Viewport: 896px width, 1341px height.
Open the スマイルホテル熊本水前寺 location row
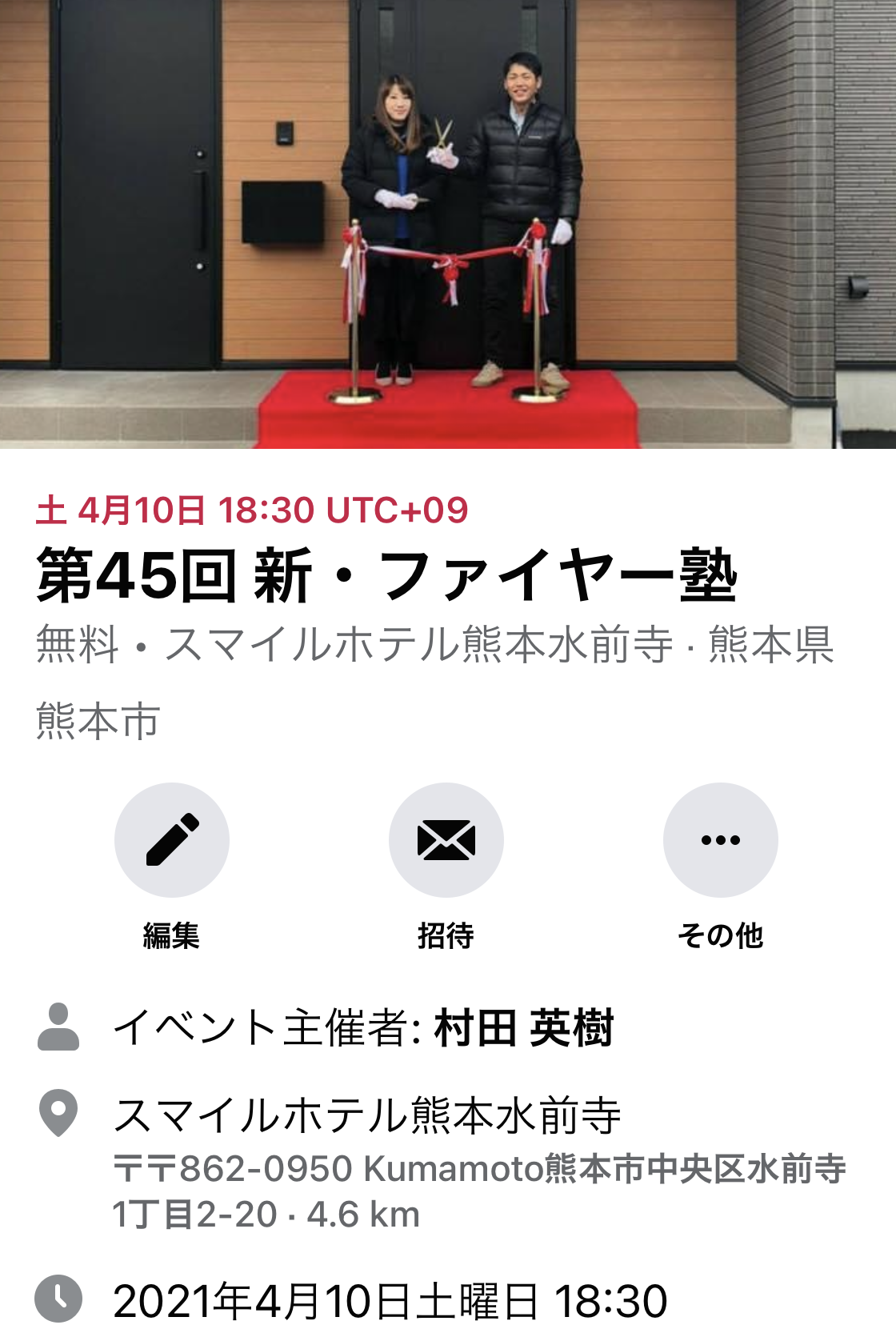(368, 1117)
